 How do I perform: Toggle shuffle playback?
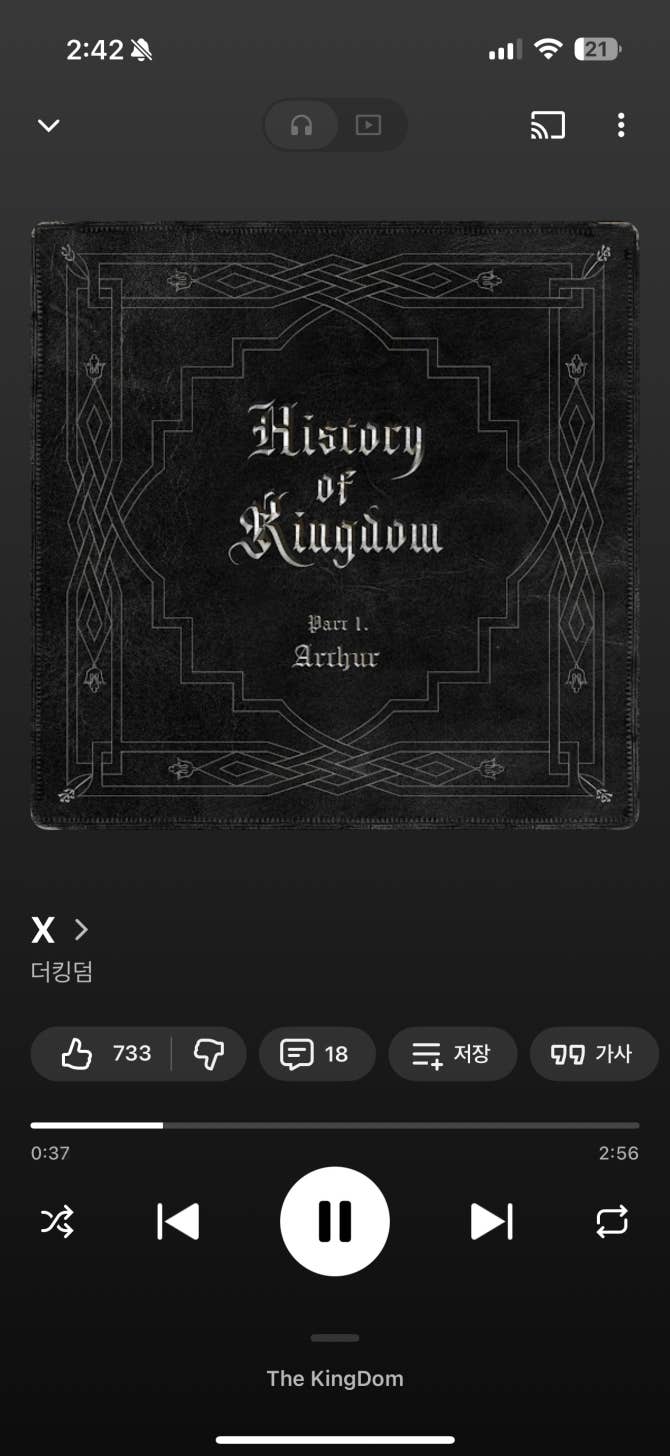[x=57, y=1222]
